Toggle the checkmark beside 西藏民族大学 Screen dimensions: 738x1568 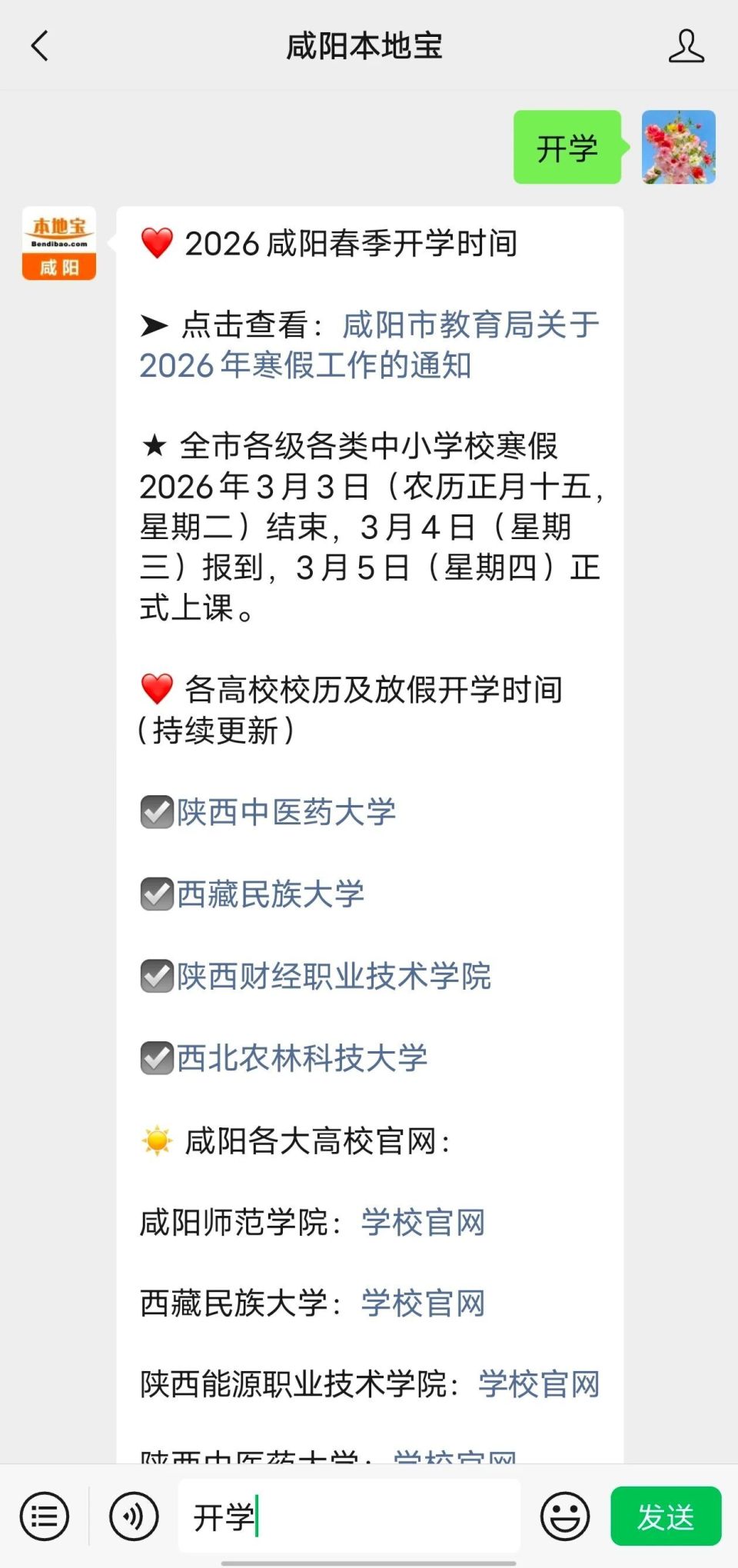coord(156,895)
